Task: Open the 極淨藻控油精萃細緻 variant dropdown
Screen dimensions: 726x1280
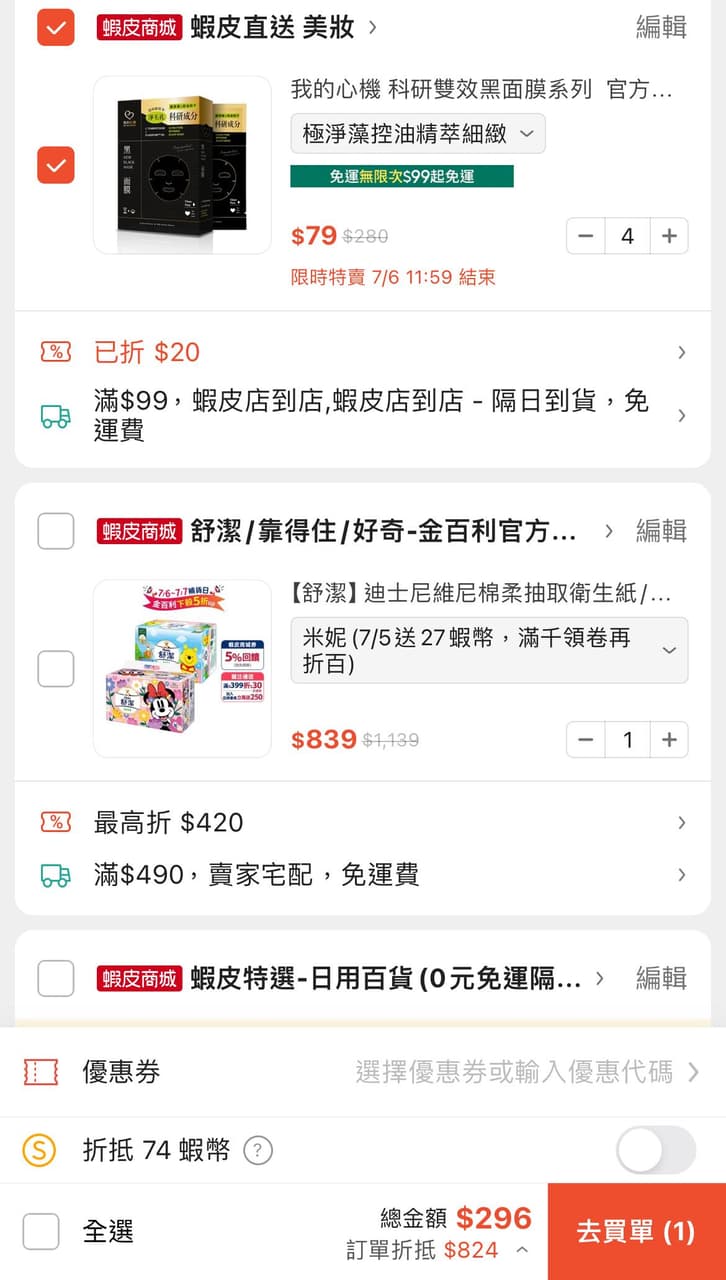Action: coord(418,133)
